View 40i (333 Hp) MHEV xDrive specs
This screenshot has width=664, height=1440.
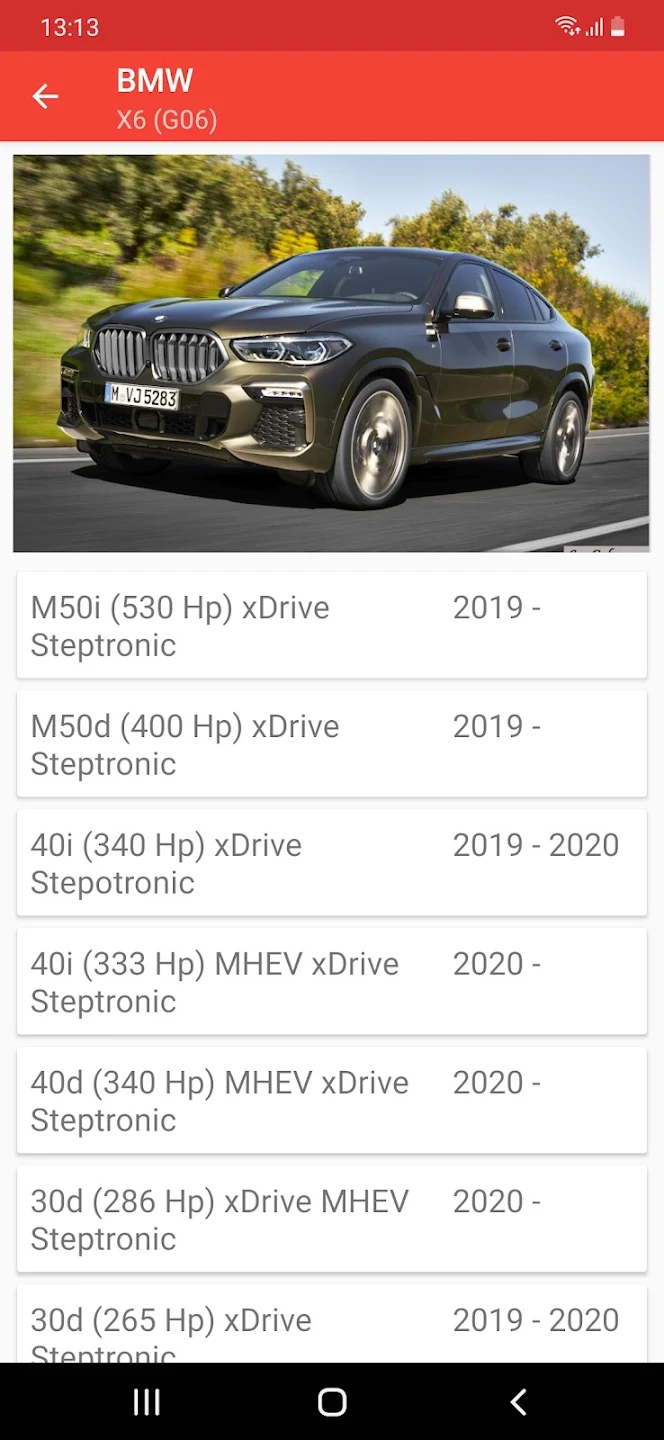coord(331,982)
